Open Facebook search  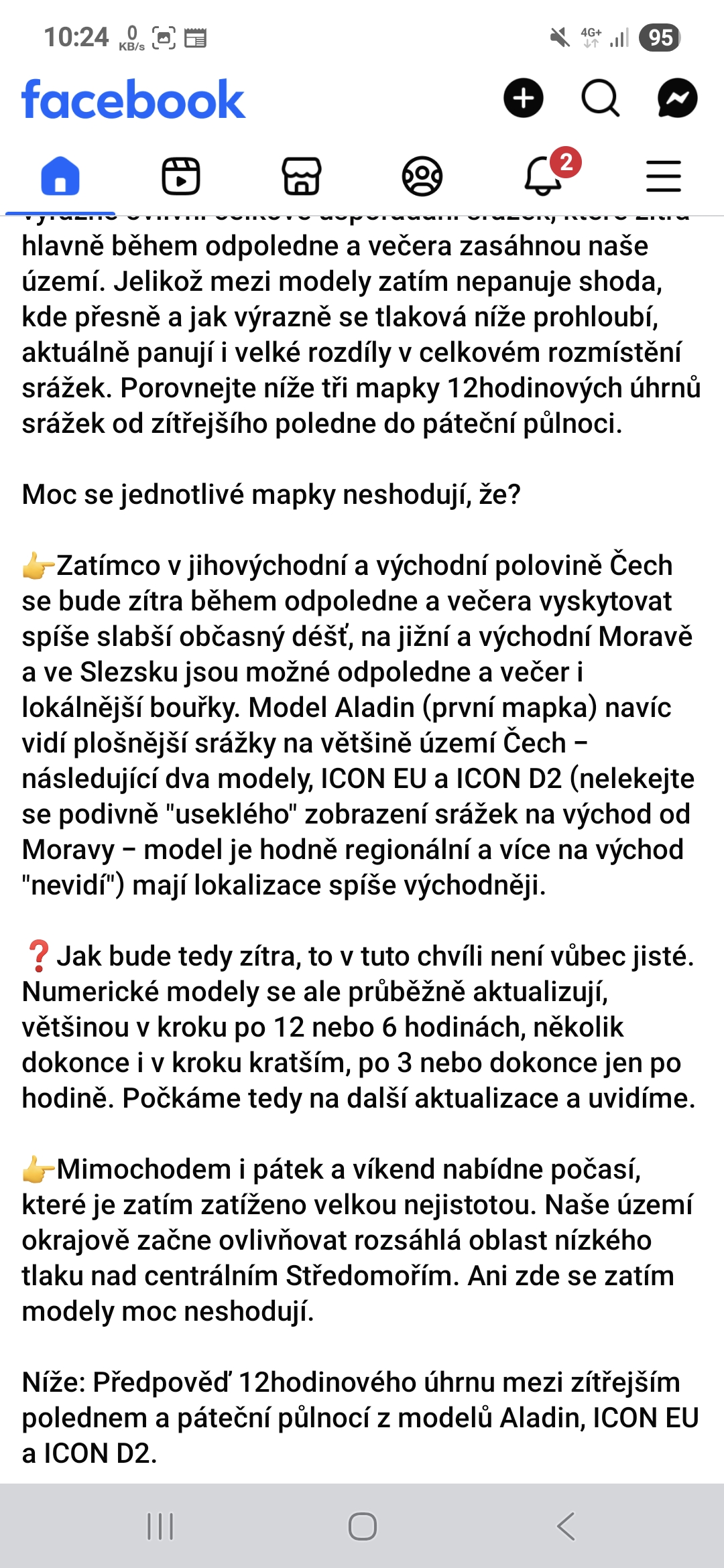[x=600, y=99]
